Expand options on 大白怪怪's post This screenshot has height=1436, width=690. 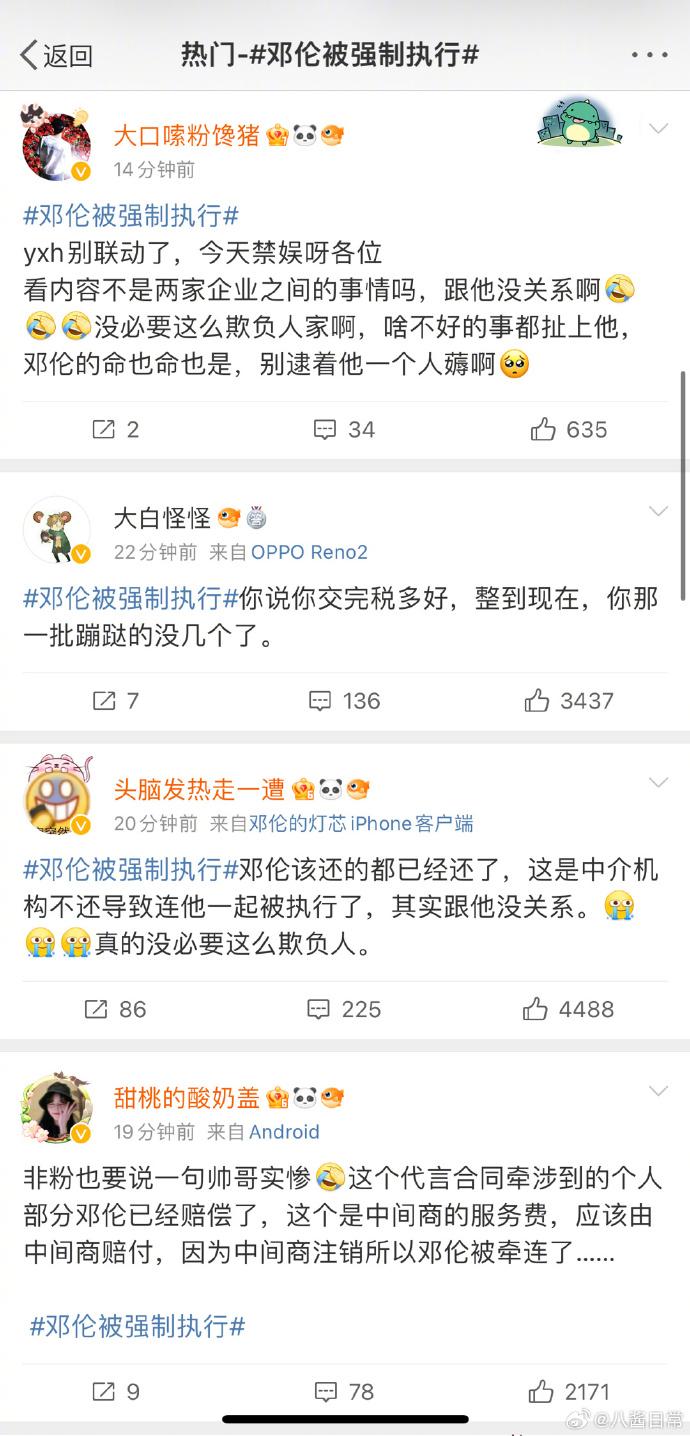(658, 511)
